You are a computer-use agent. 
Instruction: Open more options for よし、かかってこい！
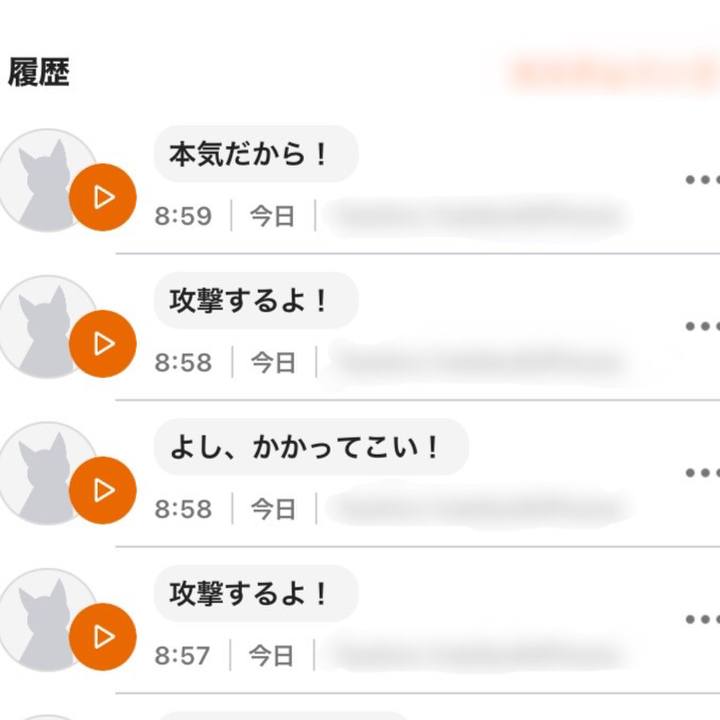[702, 472]
